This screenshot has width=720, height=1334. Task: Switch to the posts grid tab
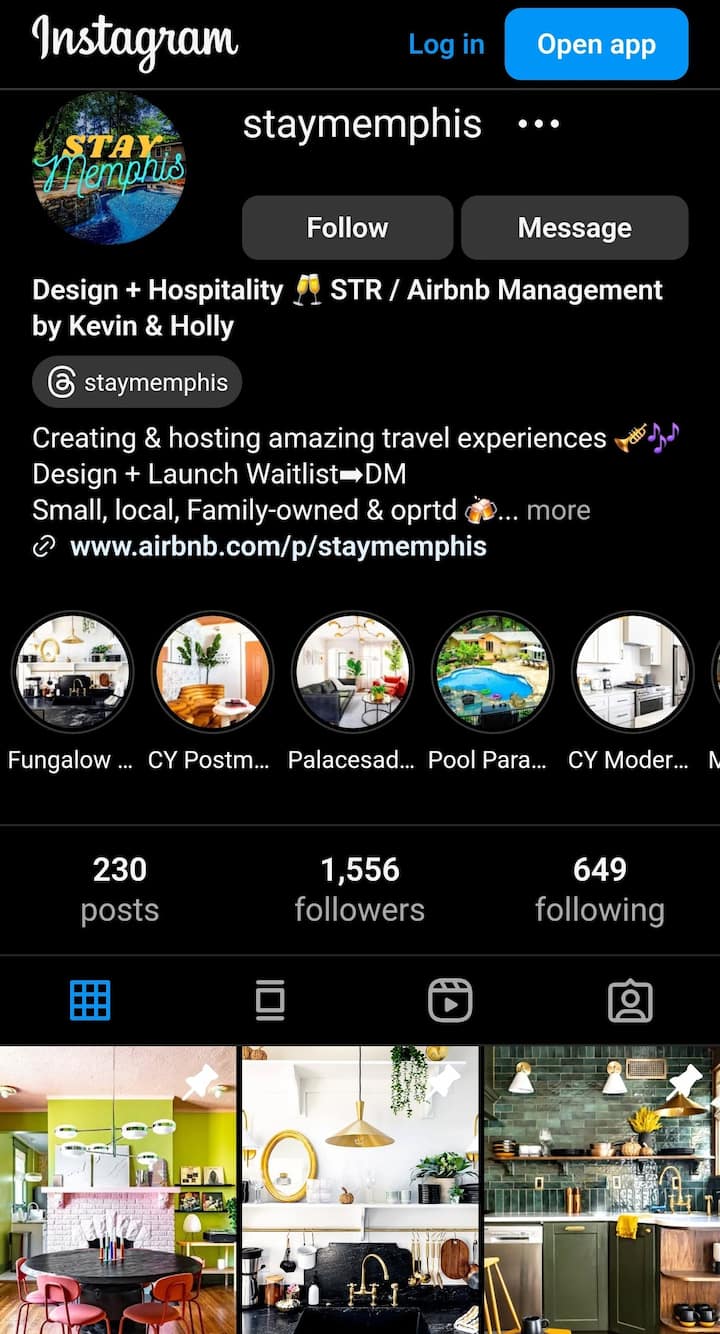tap(90, 1000)
